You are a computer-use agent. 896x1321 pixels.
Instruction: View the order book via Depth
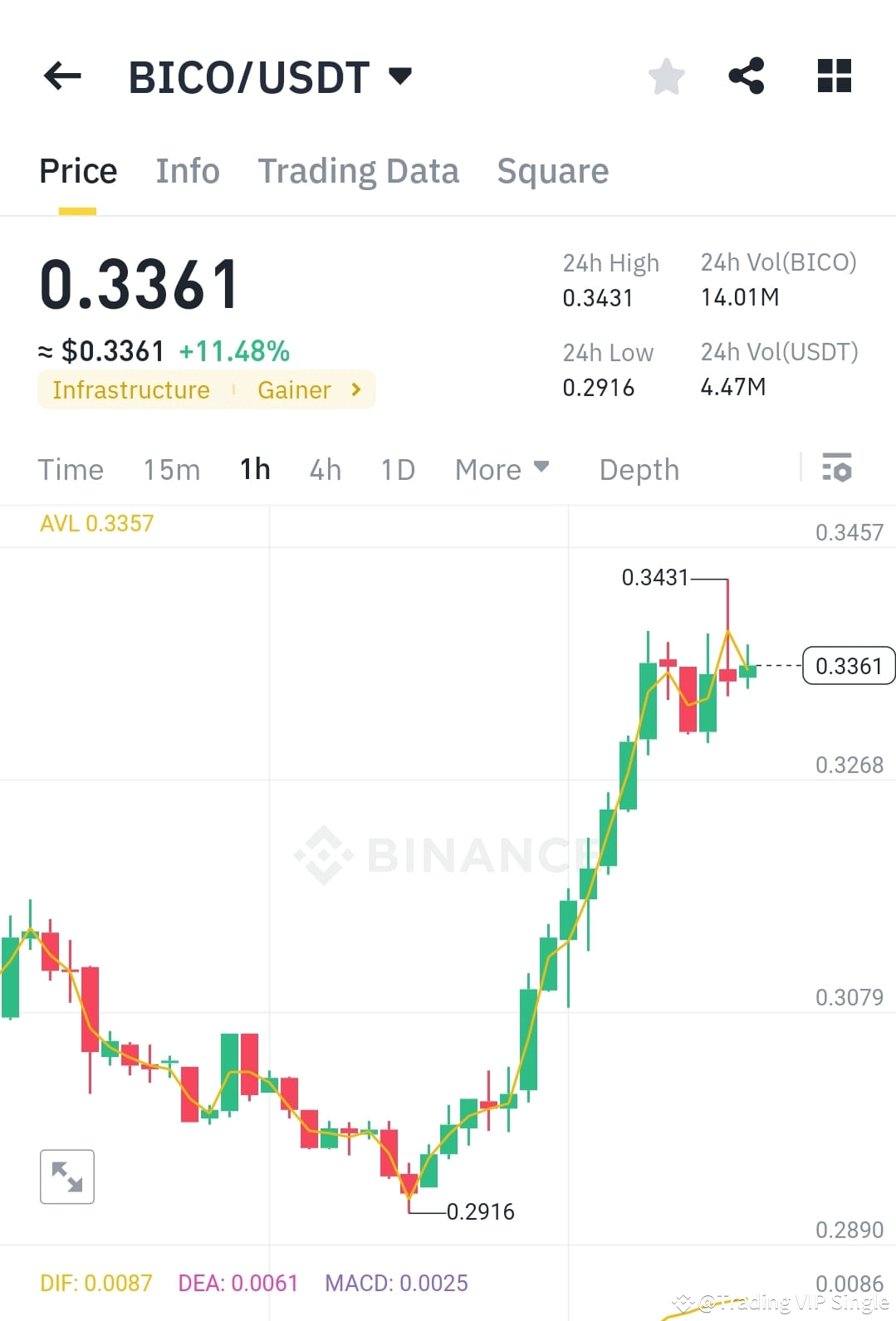pyautogui.click(x=639, y=469)
